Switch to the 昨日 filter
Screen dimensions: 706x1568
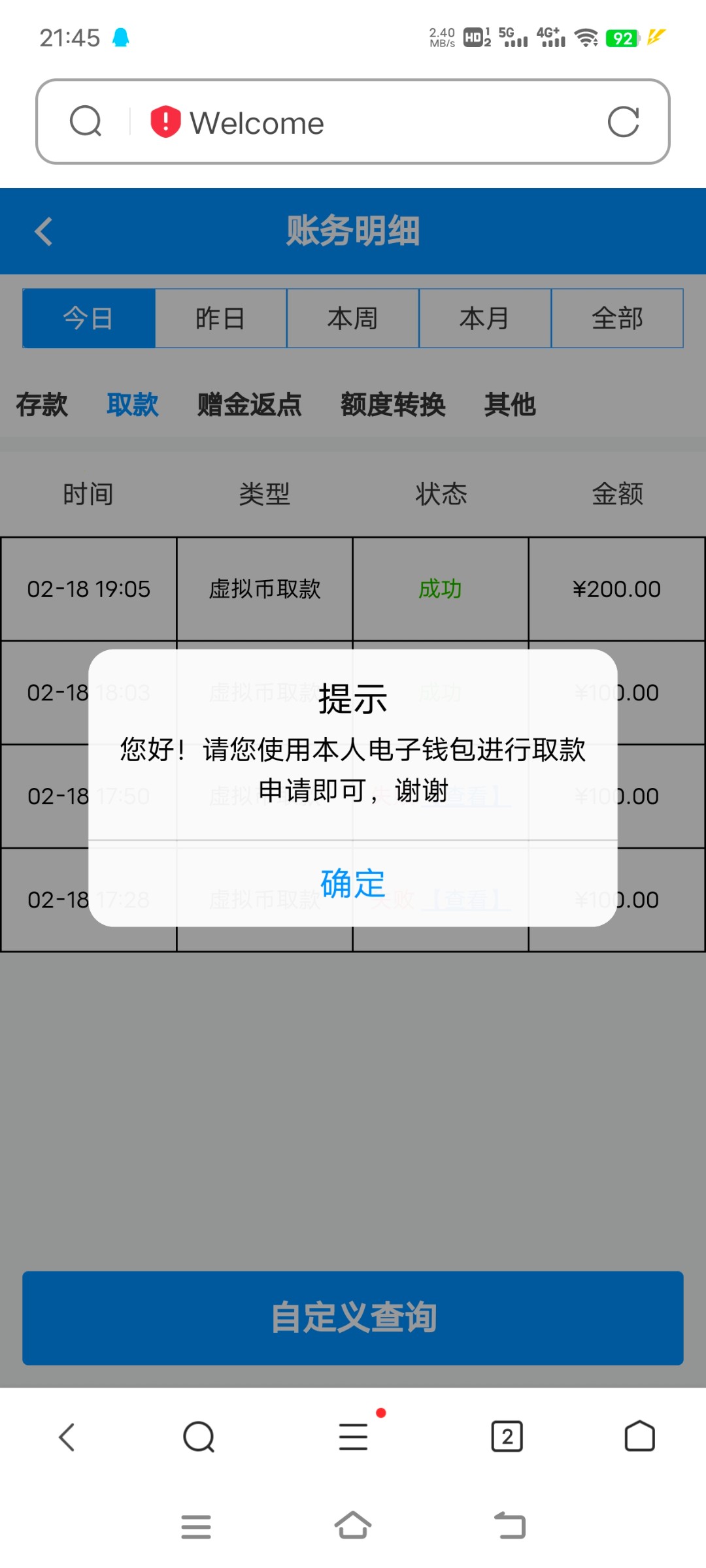pyautogui.click(x=221, y=318)
